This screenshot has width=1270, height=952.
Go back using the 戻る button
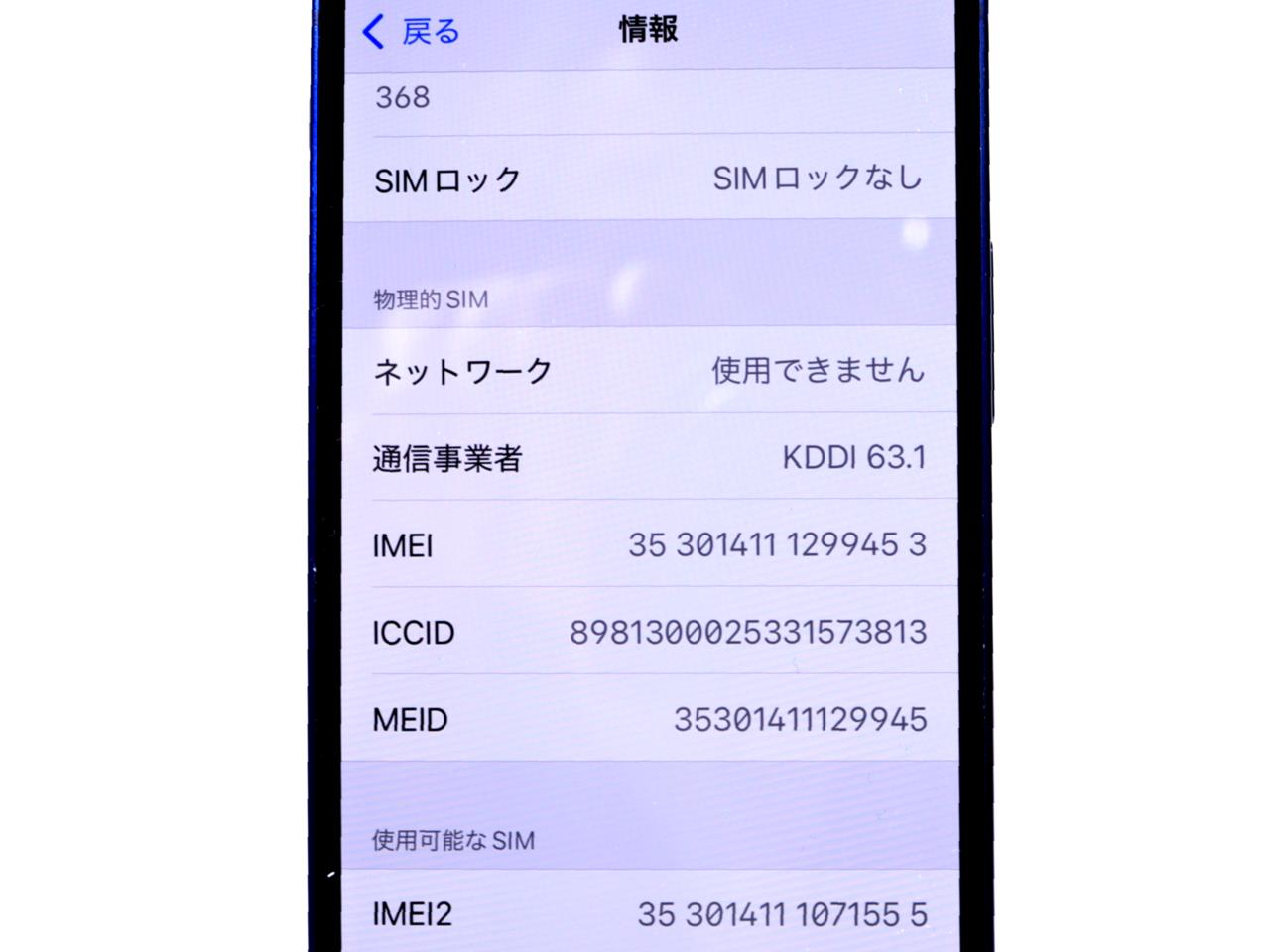click(412, 32)
